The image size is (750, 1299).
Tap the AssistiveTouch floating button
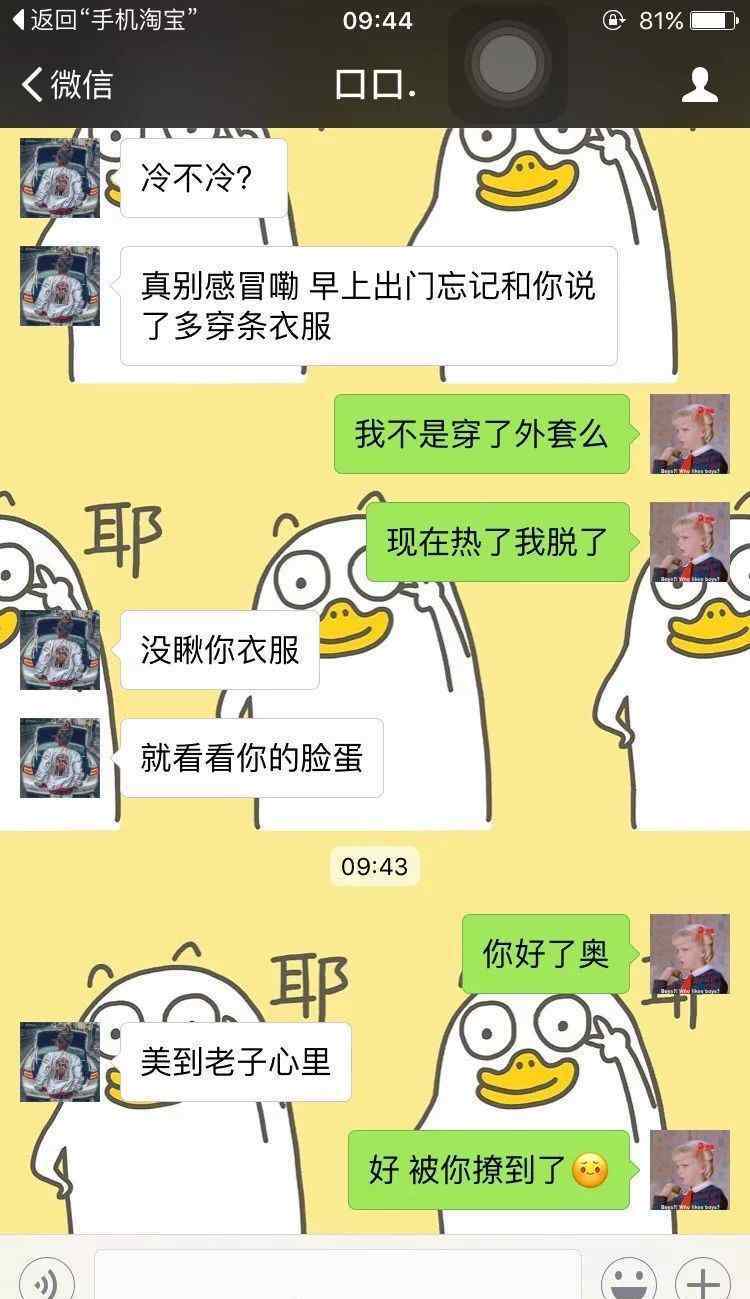pyautogui.click(x=508, y=64)
